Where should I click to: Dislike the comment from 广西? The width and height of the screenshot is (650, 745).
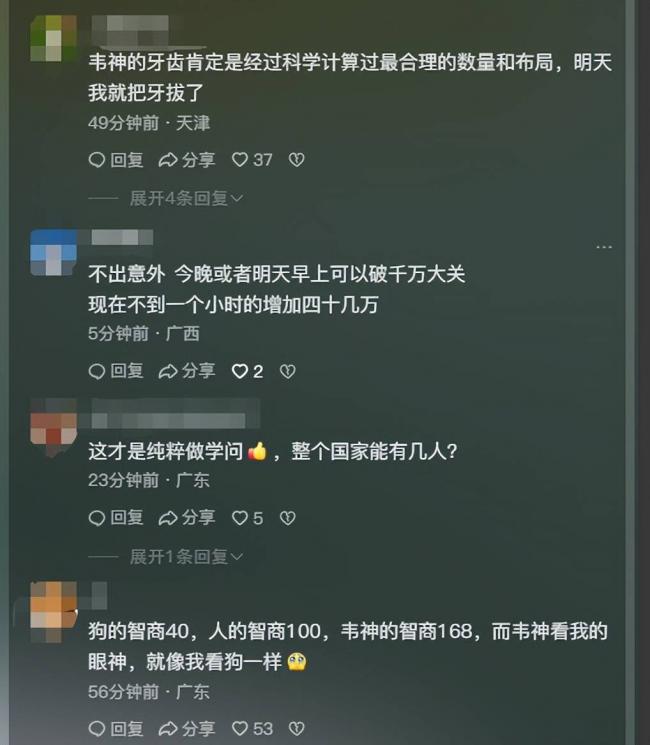287,371
